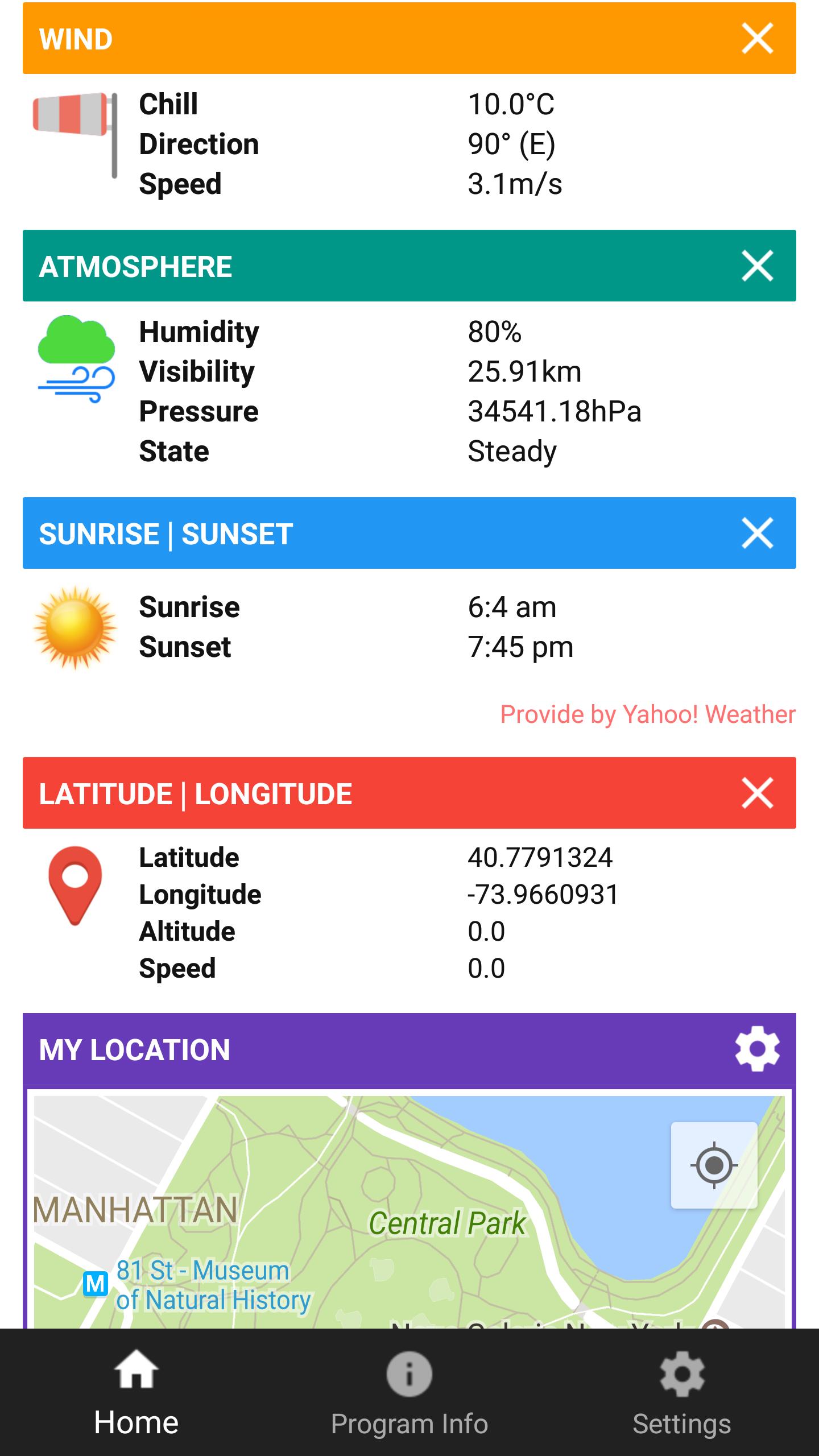Close the Sunrise|Sunset card
This screenshot has width=819, height=1456.
758,533
